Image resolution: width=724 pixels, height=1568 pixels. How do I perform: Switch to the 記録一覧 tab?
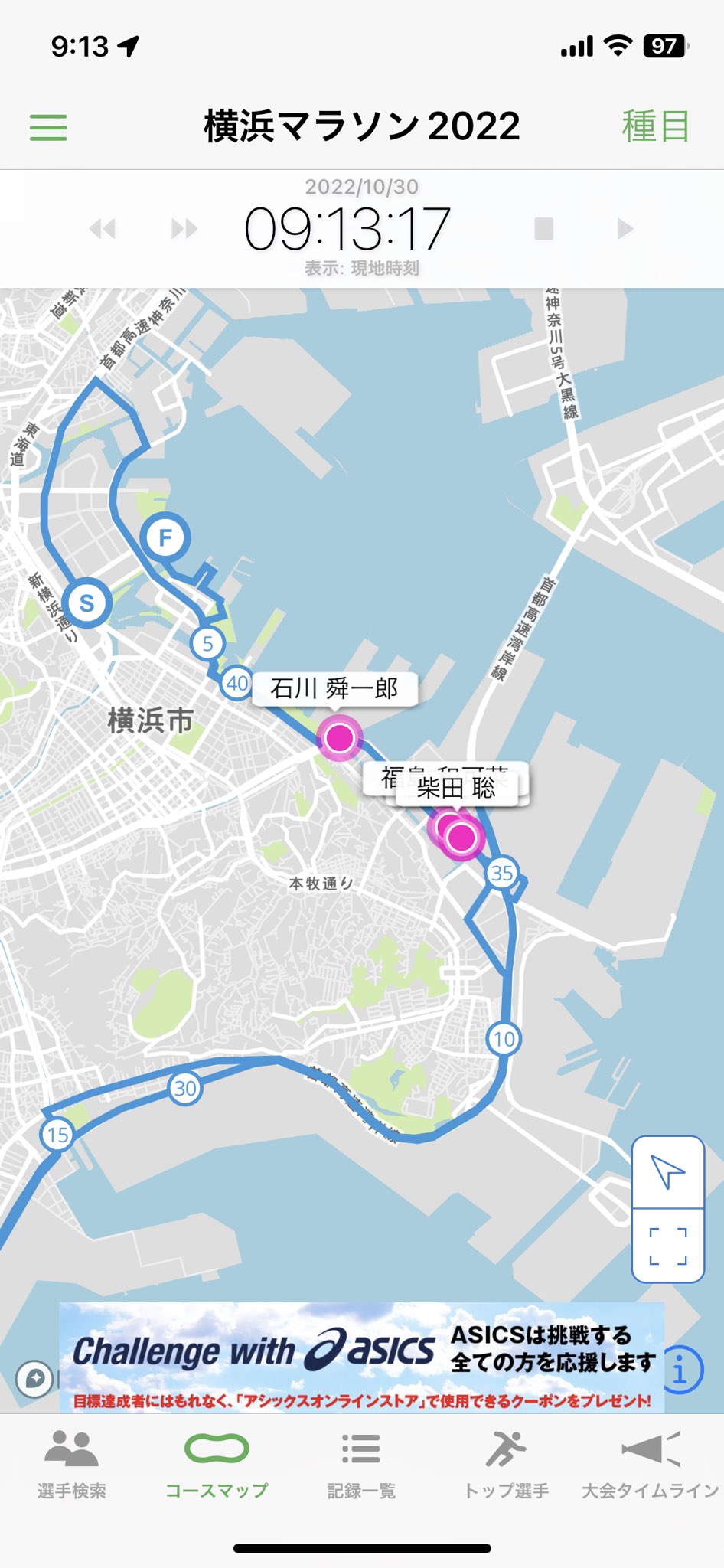[x=361, y=1465]
